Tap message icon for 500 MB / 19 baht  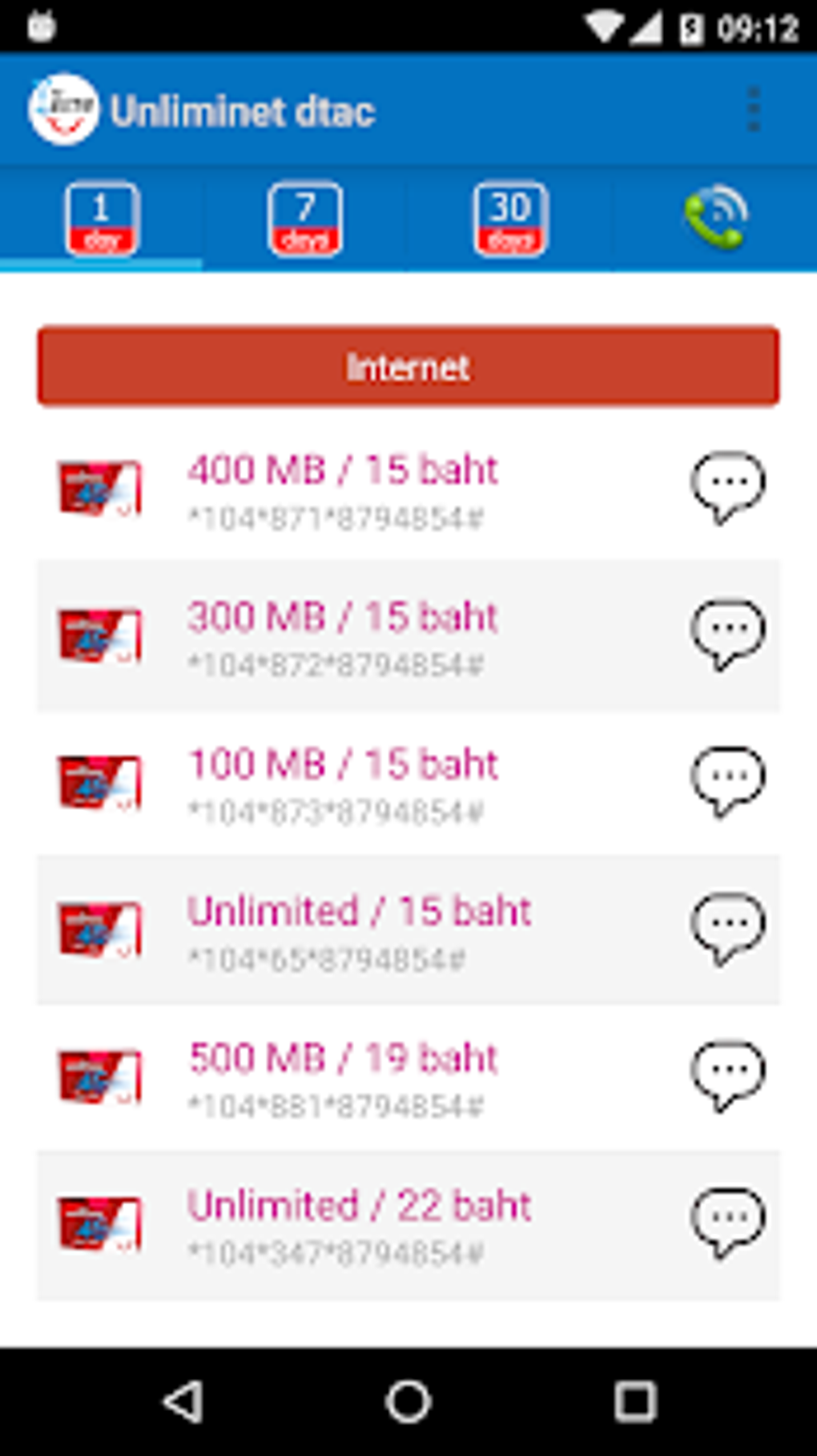point(727,1075)
